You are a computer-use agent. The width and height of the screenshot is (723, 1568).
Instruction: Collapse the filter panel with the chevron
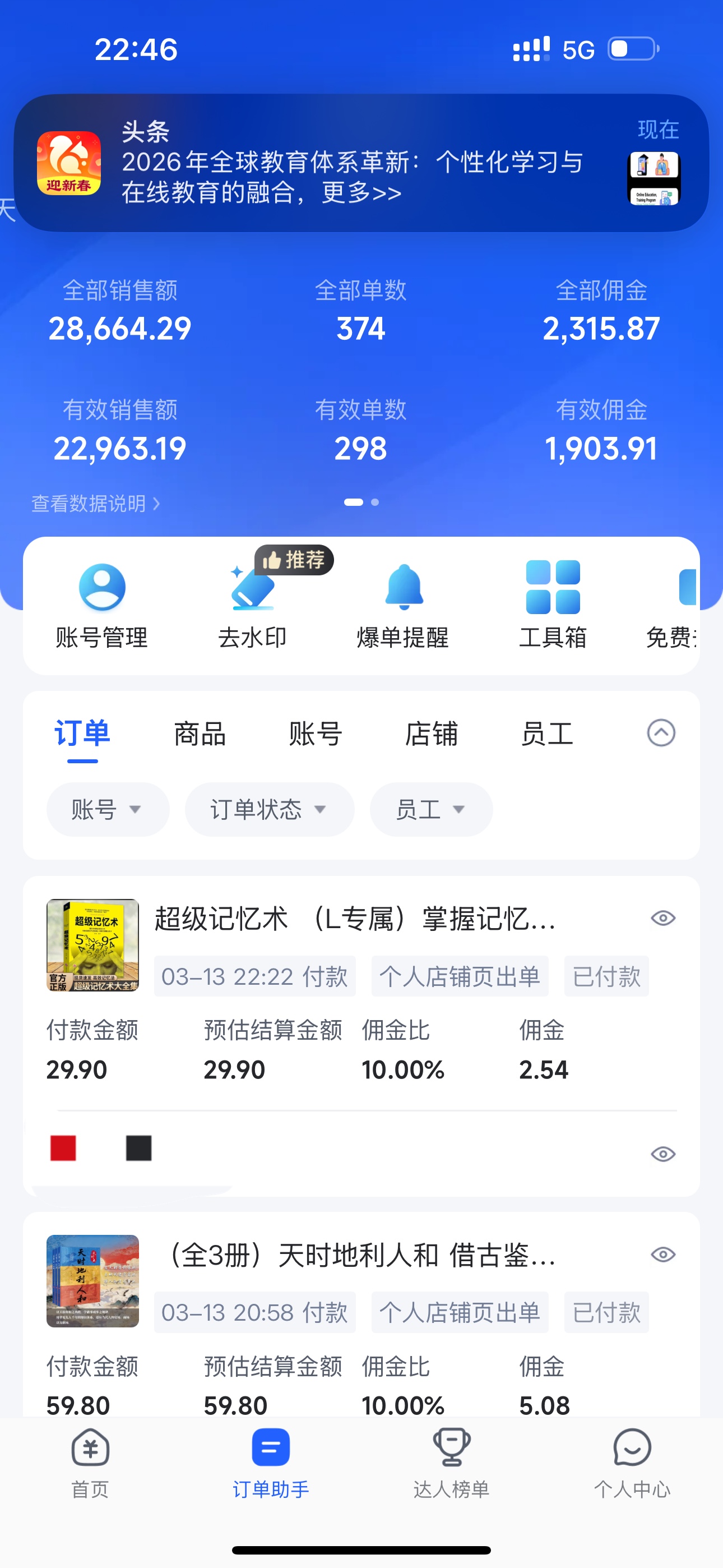tap(661, 734)
